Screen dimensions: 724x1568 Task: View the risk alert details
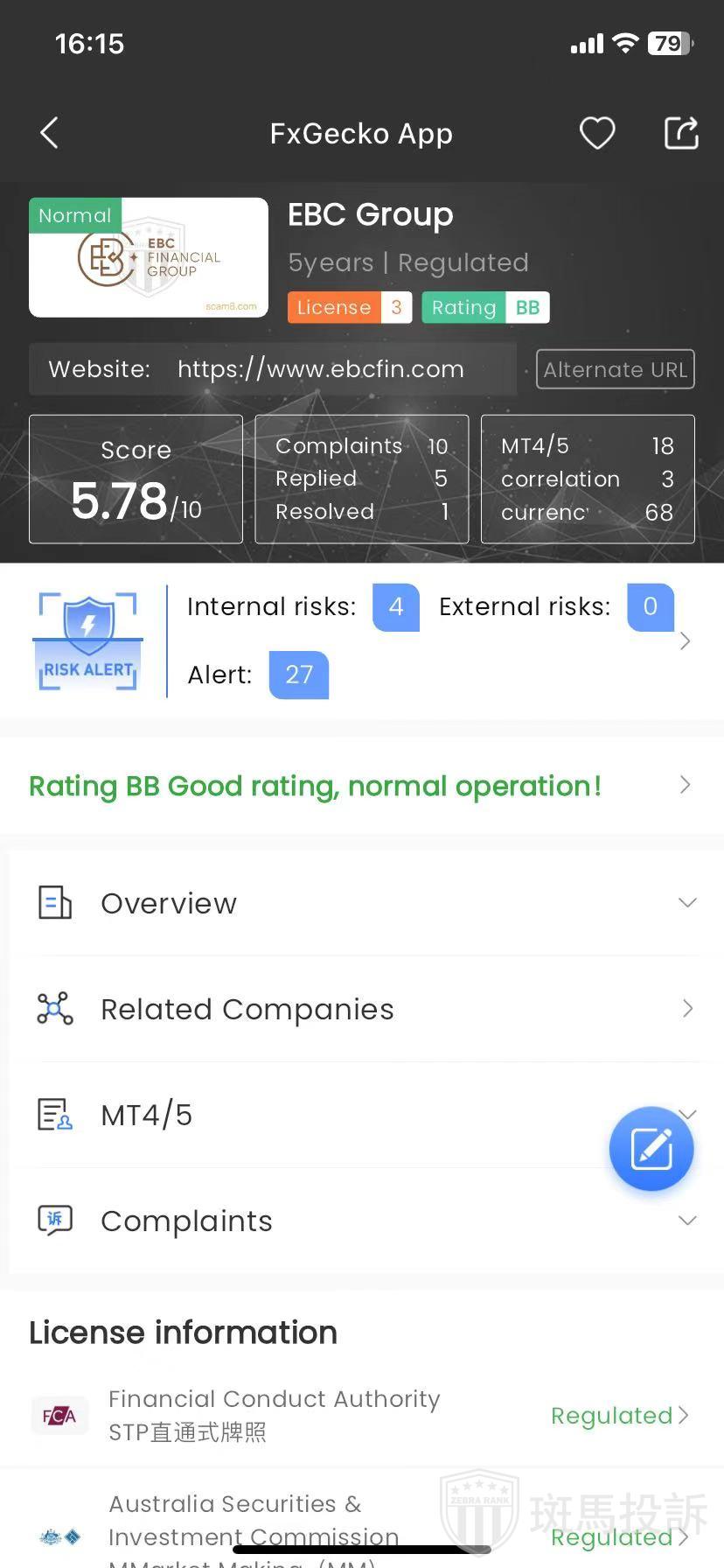pos(685,641)
